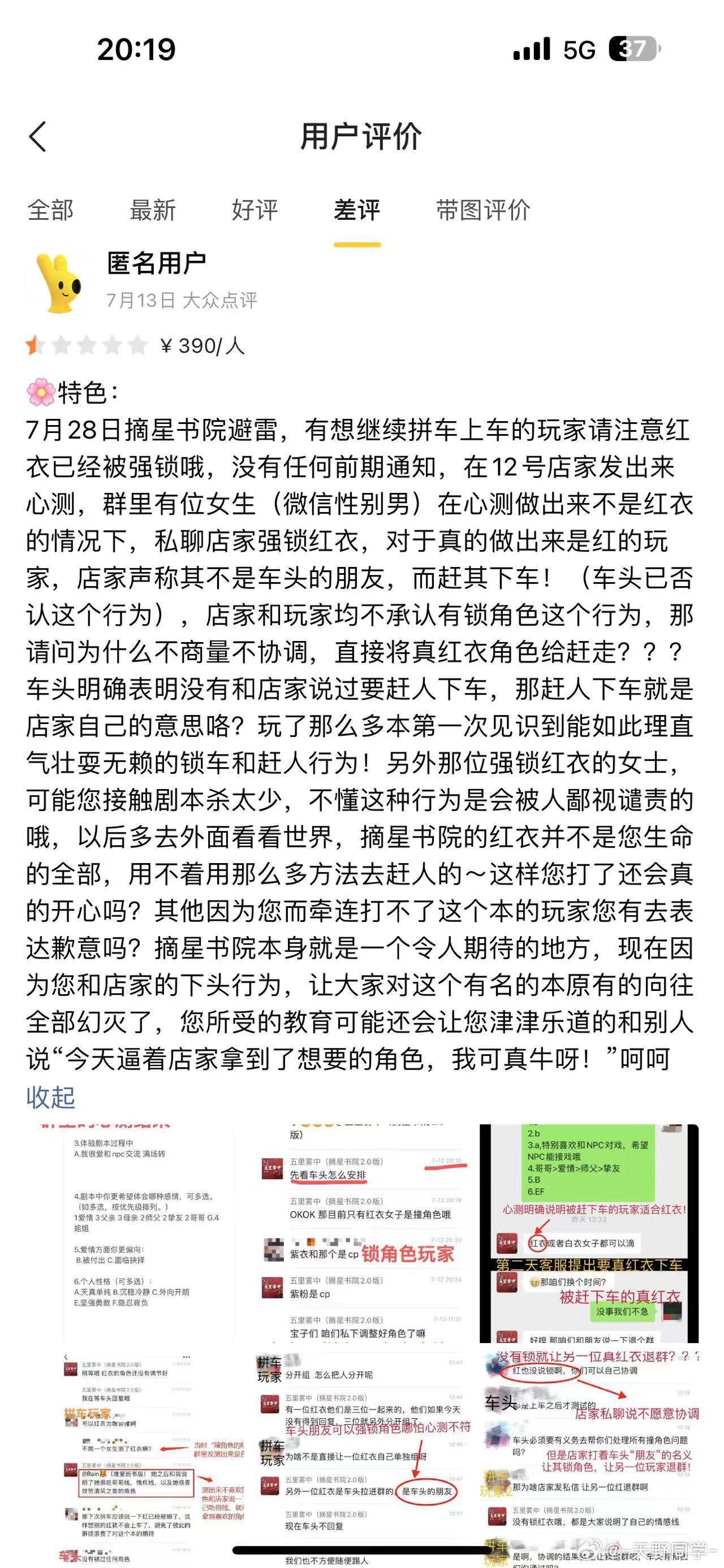This screenshot has width=724, height=1568.
Task: Open review photo circled 是车头的朋友
Action: click(x=363, y=1458)
